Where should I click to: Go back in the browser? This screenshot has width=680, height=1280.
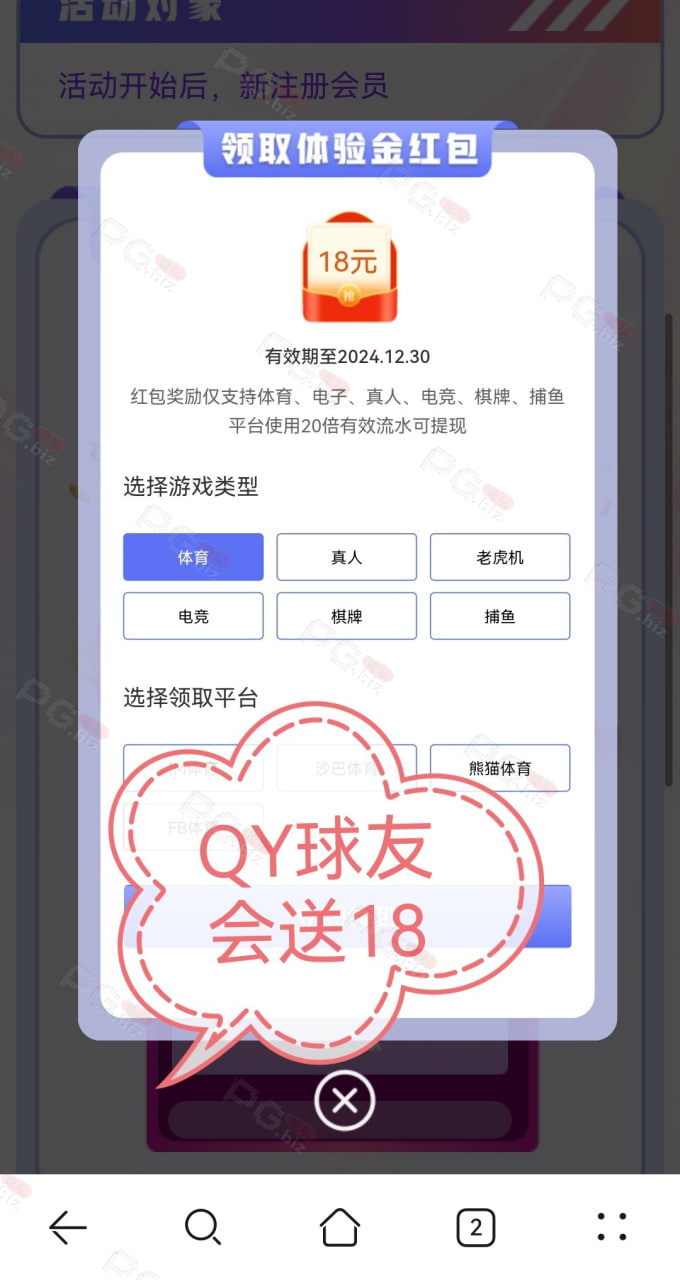click(68, 1226)
